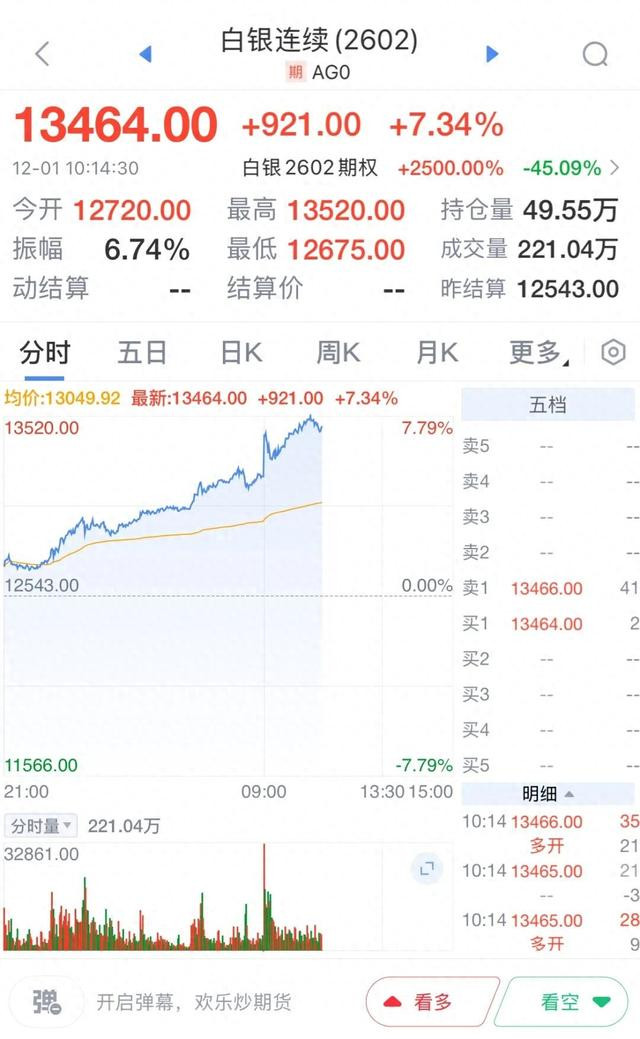Switch to the 五日 chart tab
The height and width of the screenshot is (1039, 640).
[x=142, y=353]
